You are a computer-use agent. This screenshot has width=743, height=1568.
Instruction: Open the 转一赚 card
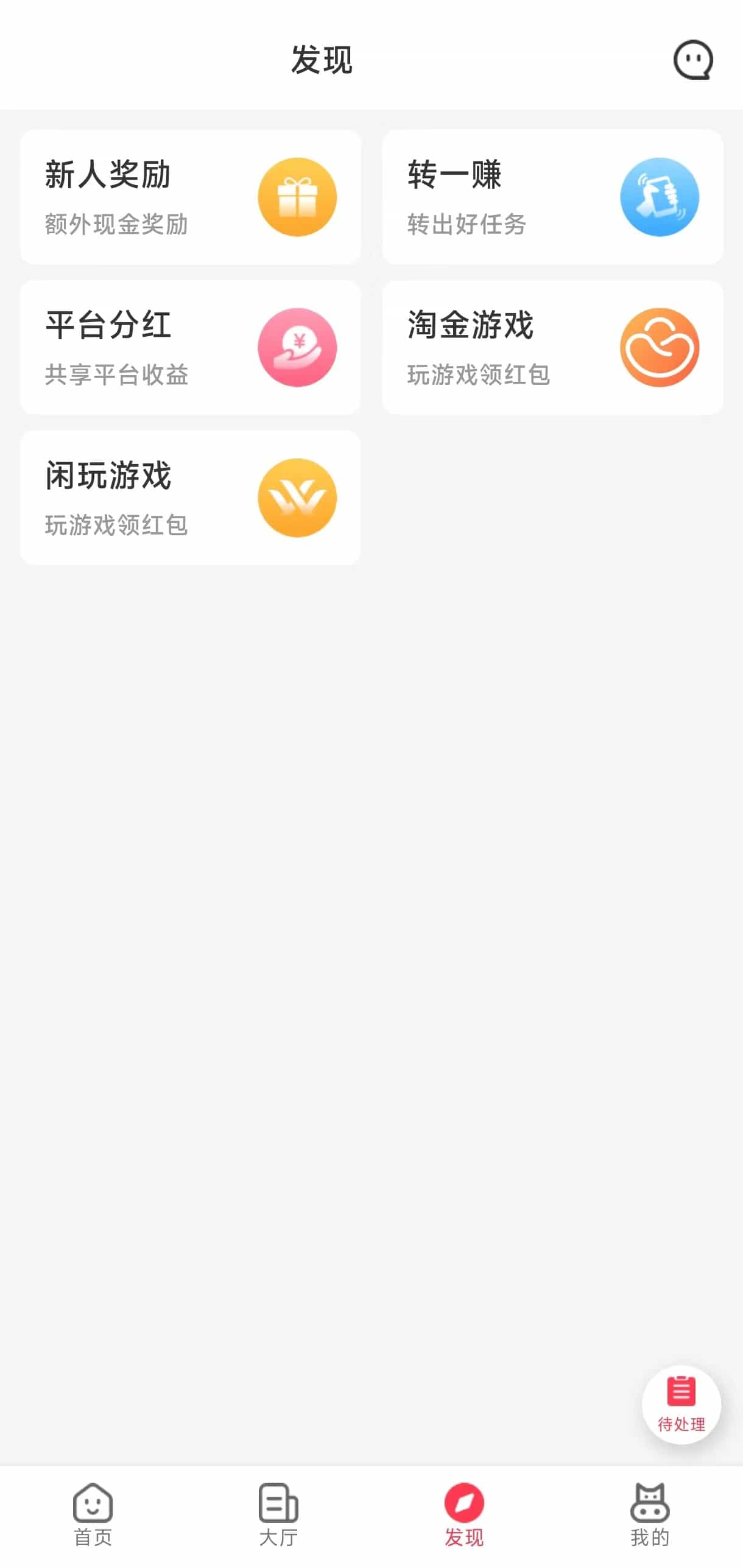click(552, 197)
